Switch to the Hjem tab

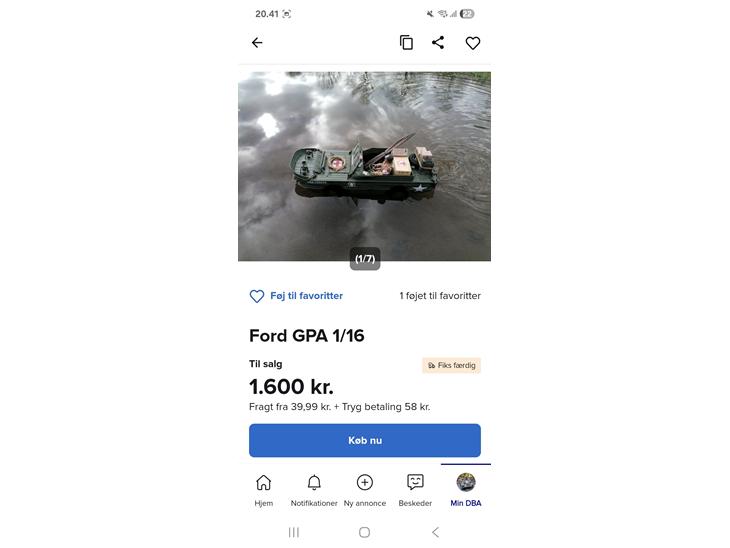(264, 489)
